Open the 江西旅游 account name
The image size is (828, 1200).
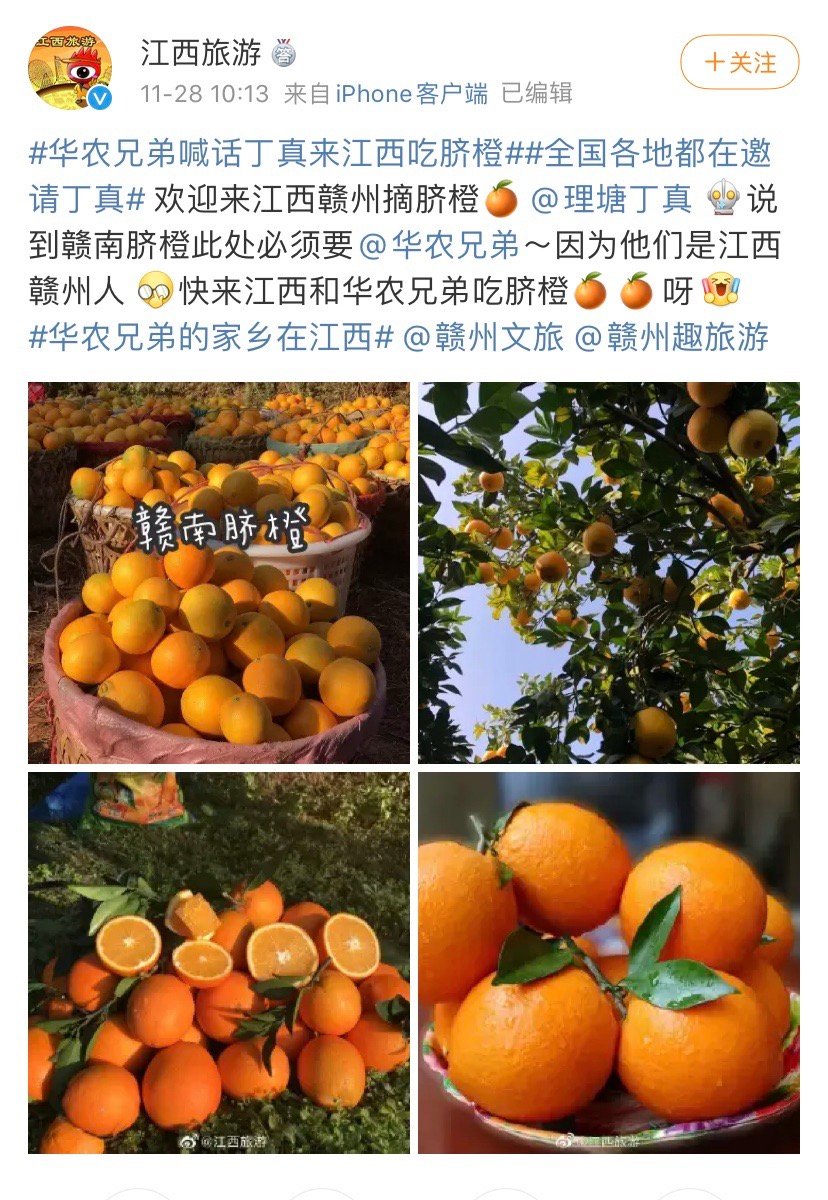(201, 52)
